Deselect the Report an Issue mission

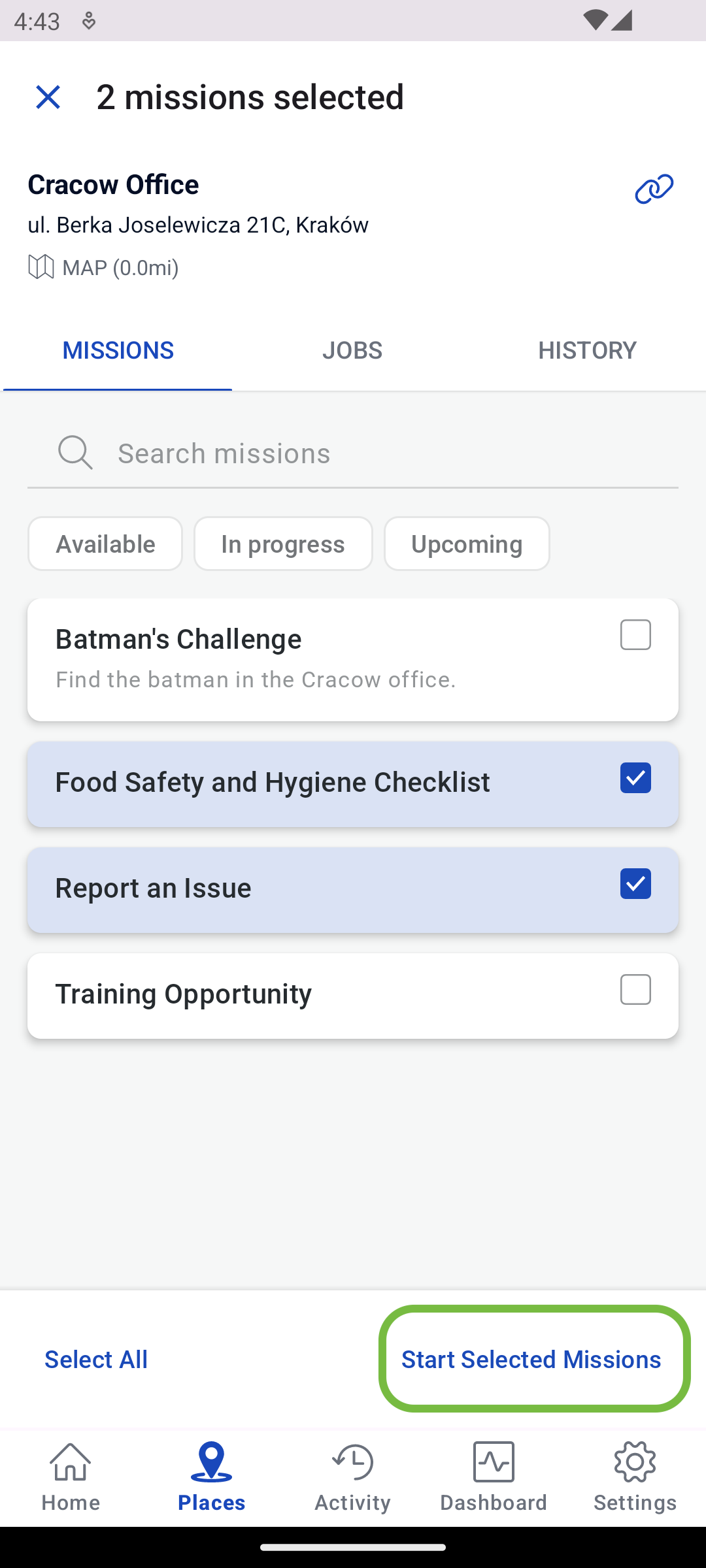click(635, 884)
